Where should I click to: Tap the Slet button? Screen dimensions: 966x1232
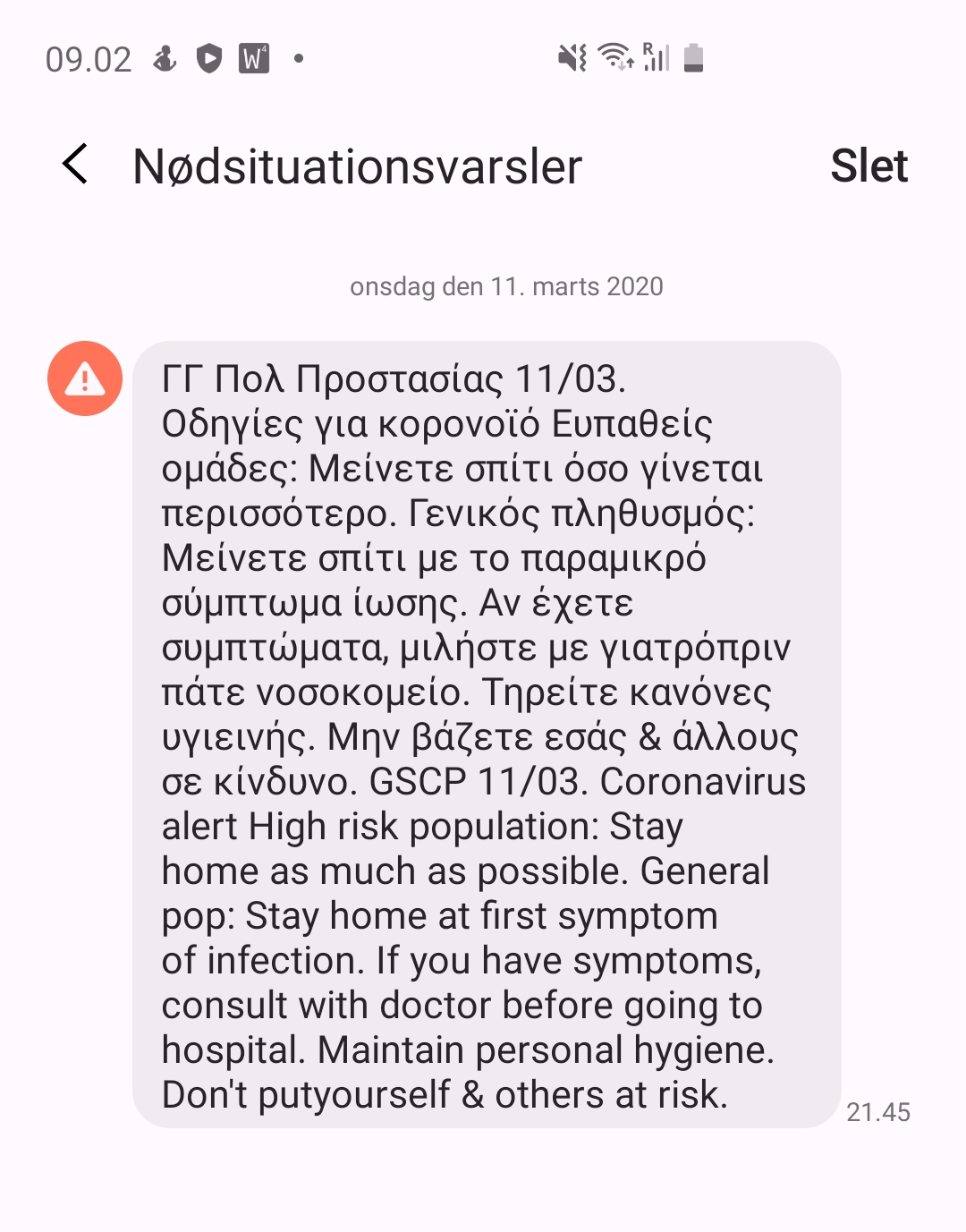click(869, 166)
